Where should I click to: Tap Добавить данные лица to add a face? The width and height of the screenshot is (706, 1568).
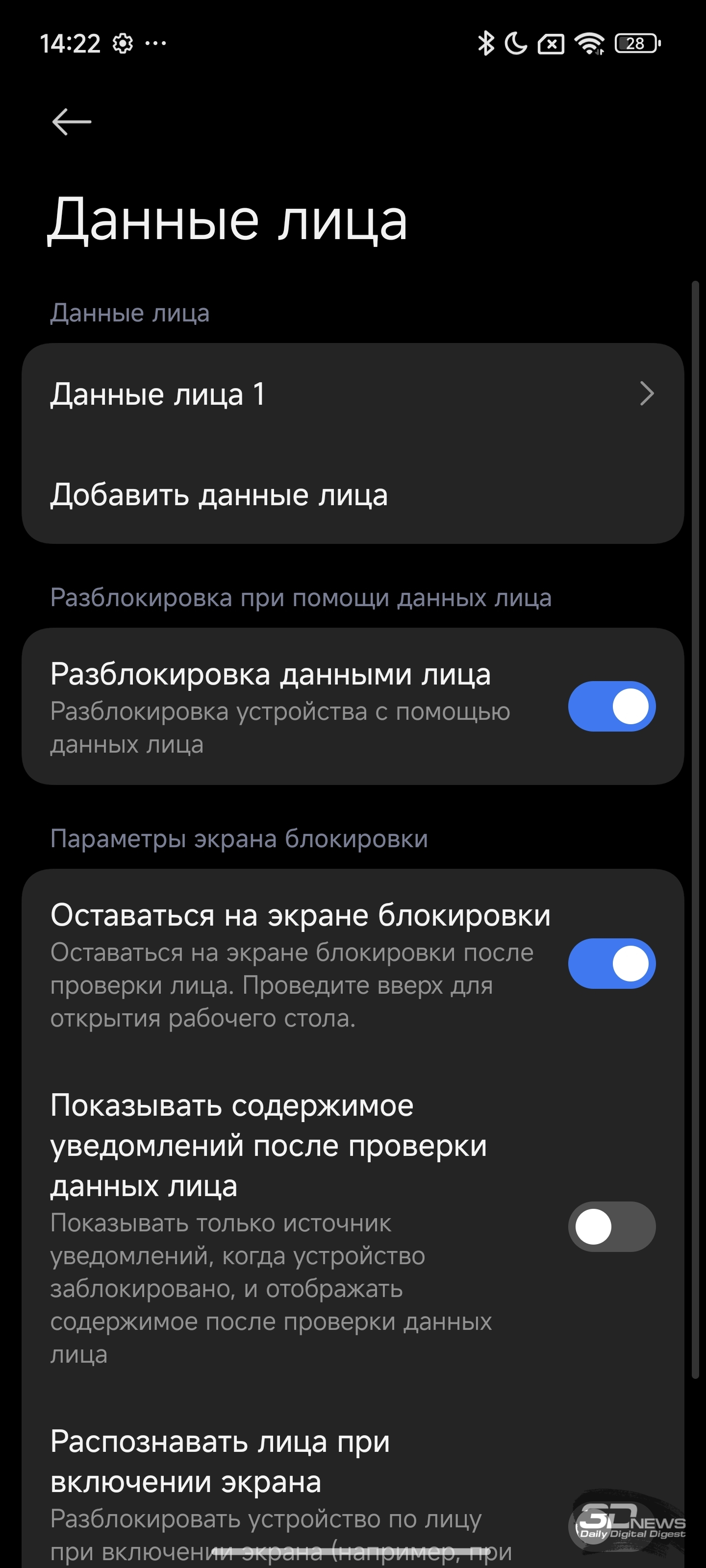coord(353,494)
